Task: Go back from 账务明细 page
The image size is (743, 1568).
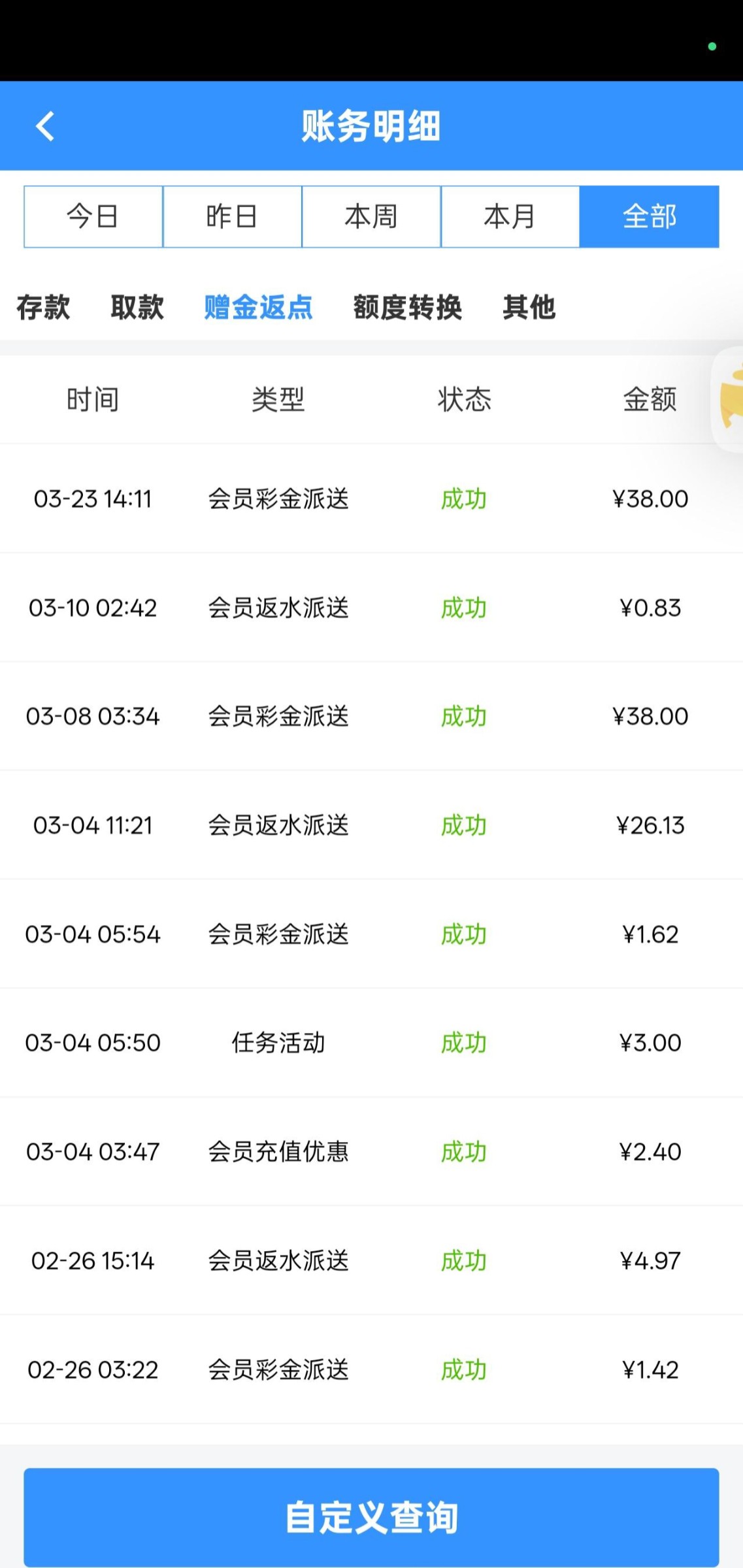Action: pos(44,126)
